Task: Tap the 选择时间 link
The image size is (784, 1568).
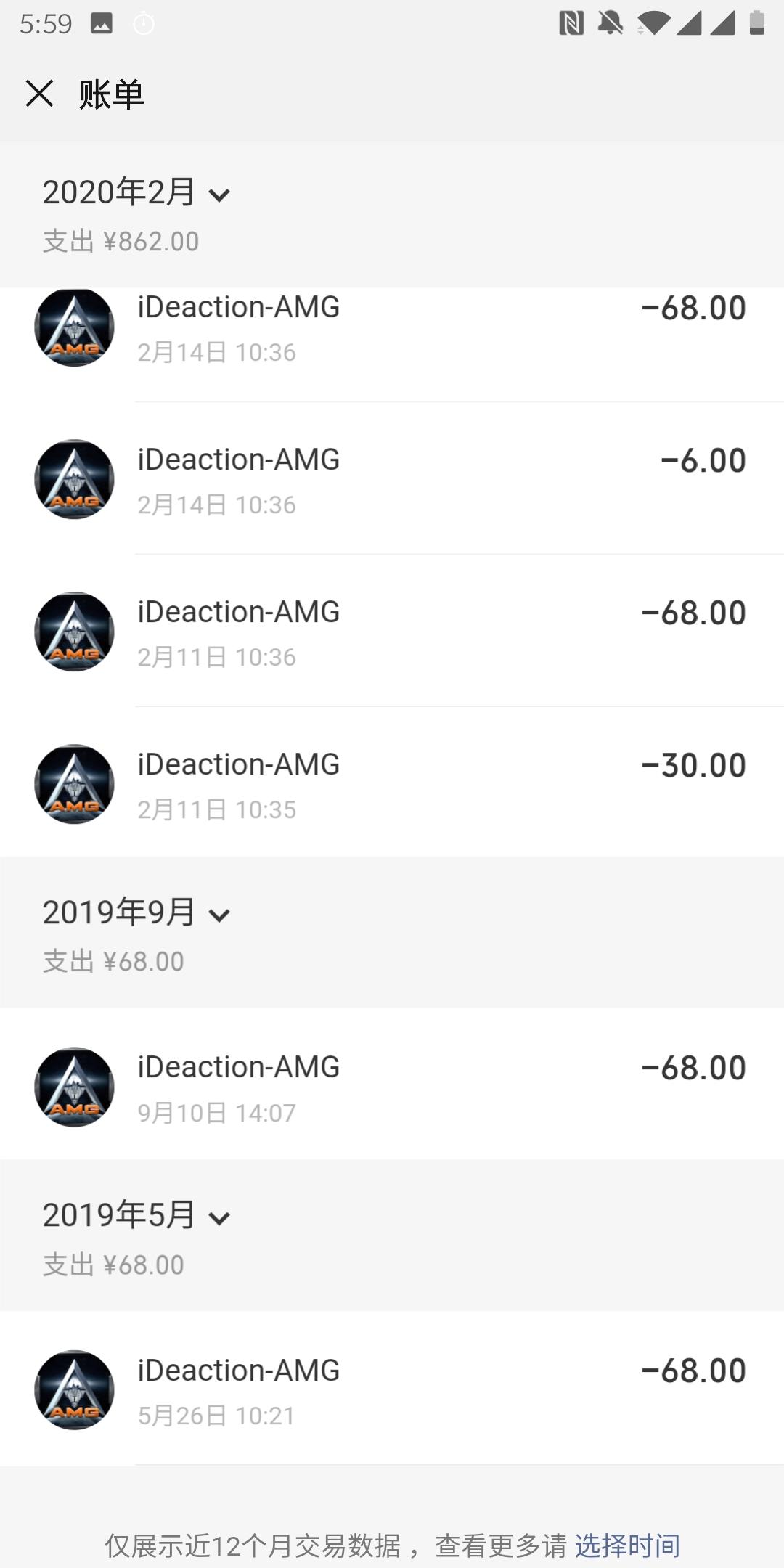Action: click(627, 1545)
